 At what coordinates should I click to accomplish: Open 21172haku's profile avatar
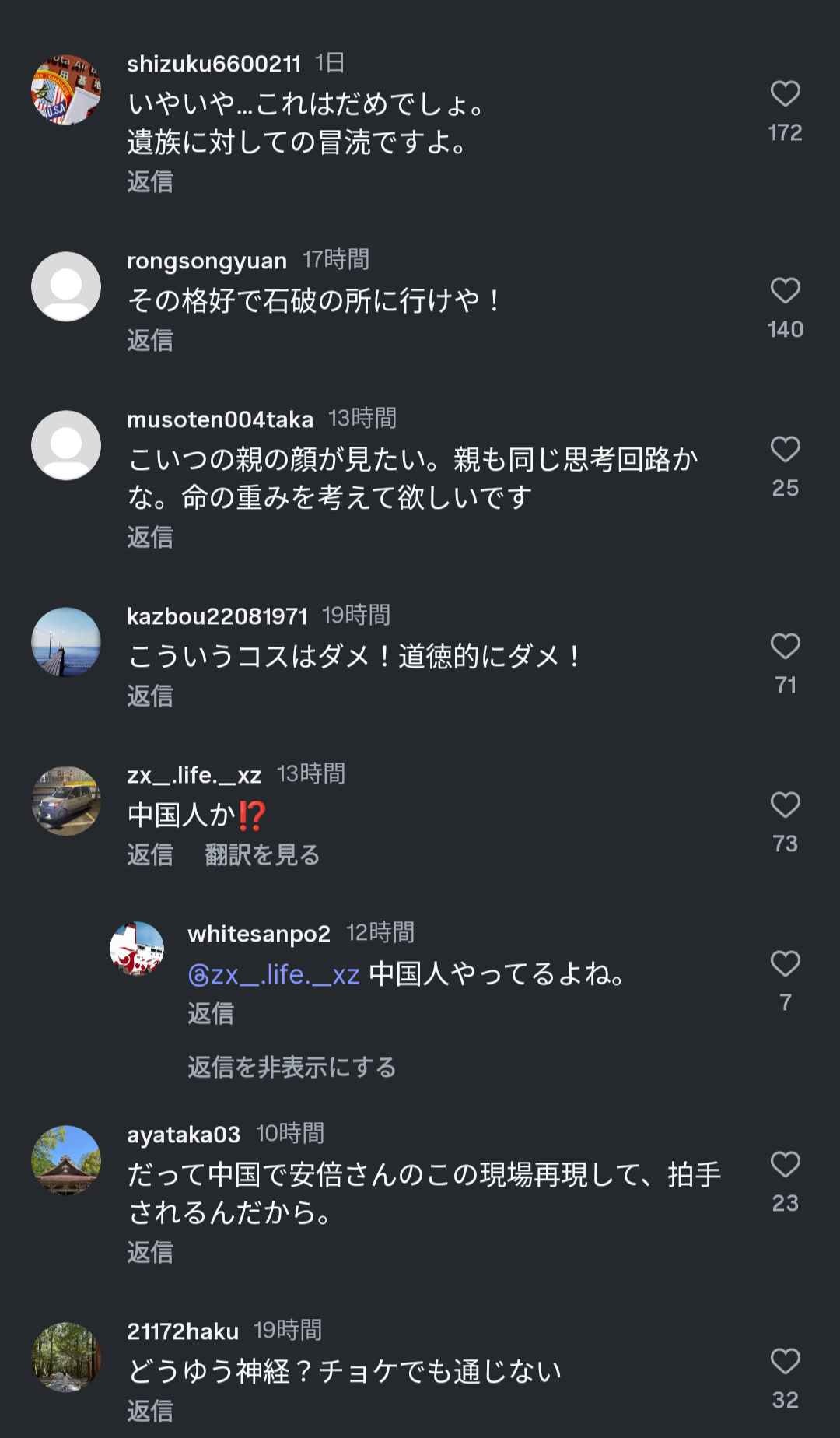[x=66, y=1357]
